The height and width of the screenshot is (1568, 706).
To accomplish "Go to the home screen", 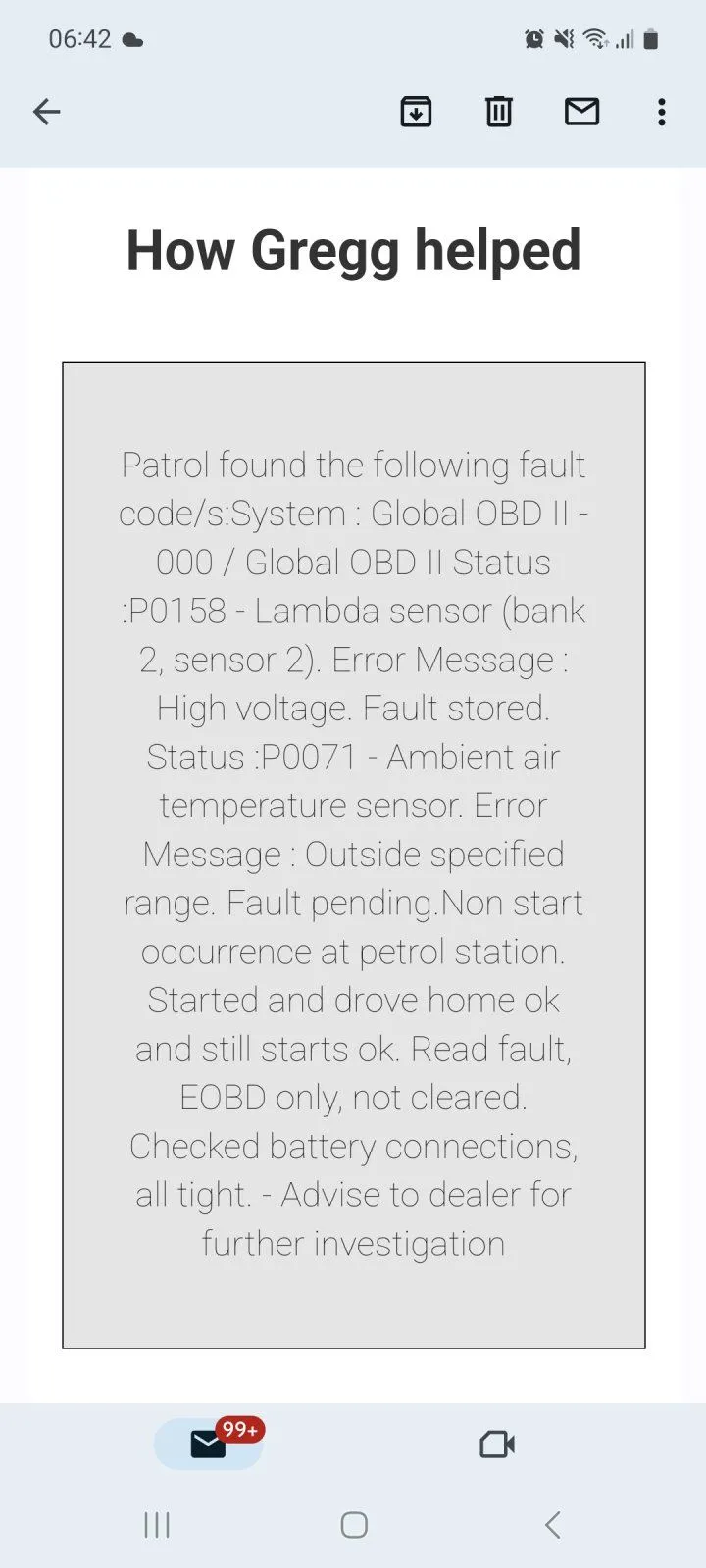I will pyautogui.click(x=354, y=1525).
